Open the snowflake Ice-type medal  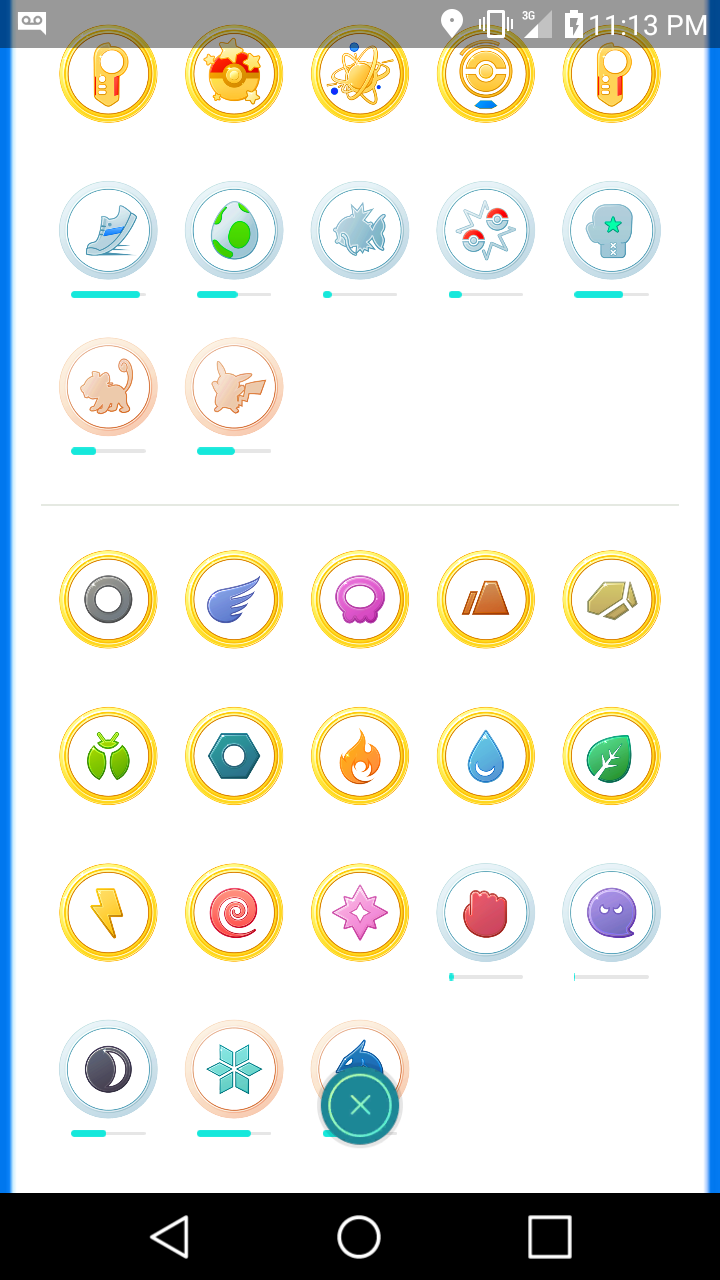coord(234,1069)
